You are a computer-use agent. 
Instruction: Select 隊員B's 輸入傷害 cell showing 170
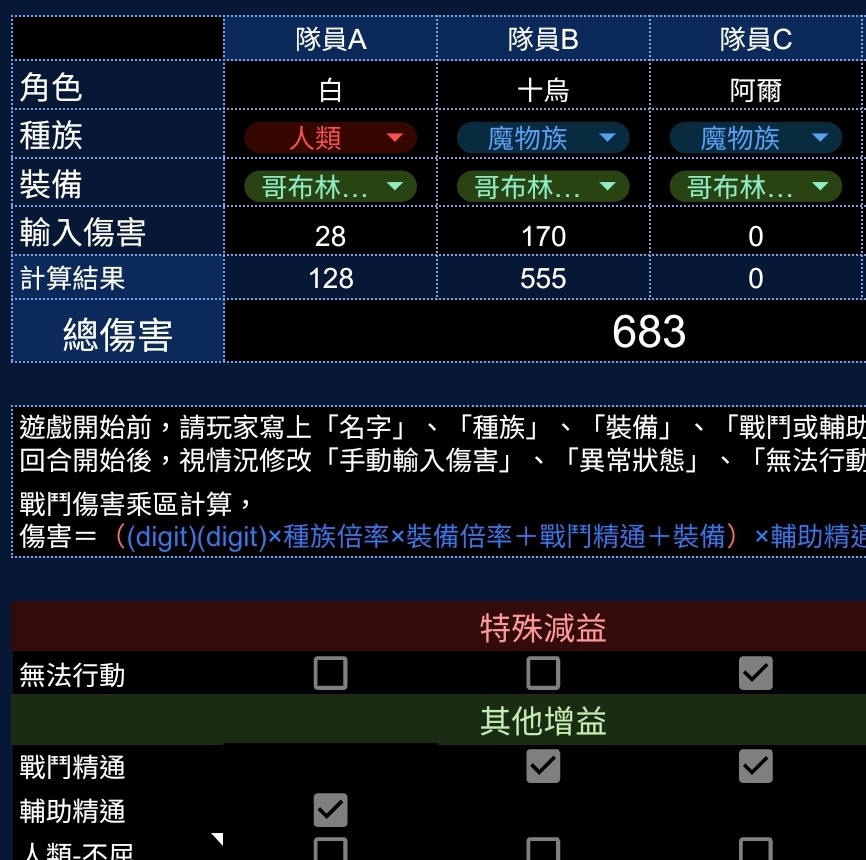543,236
